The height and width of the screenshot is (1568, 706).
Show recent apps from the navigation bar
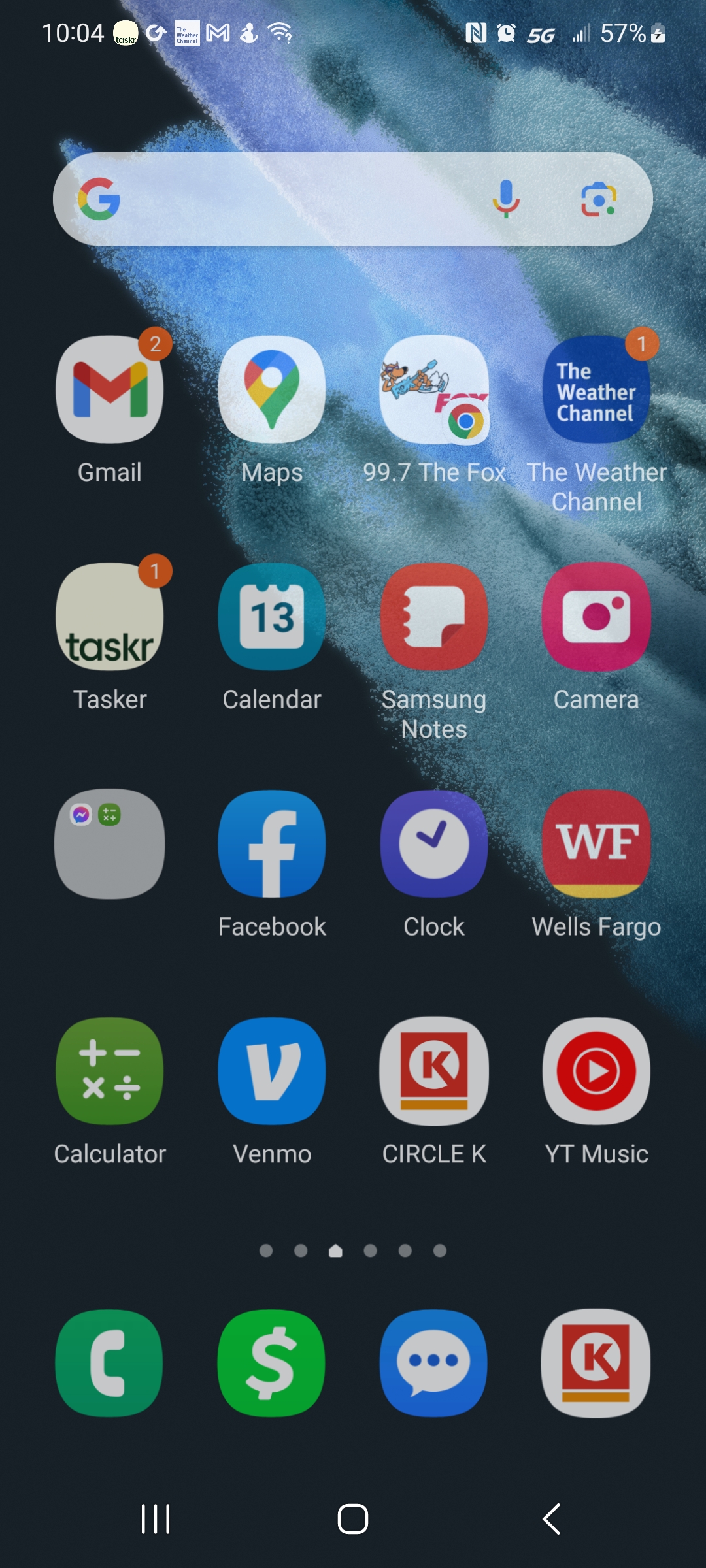[x=156, y=1519]
